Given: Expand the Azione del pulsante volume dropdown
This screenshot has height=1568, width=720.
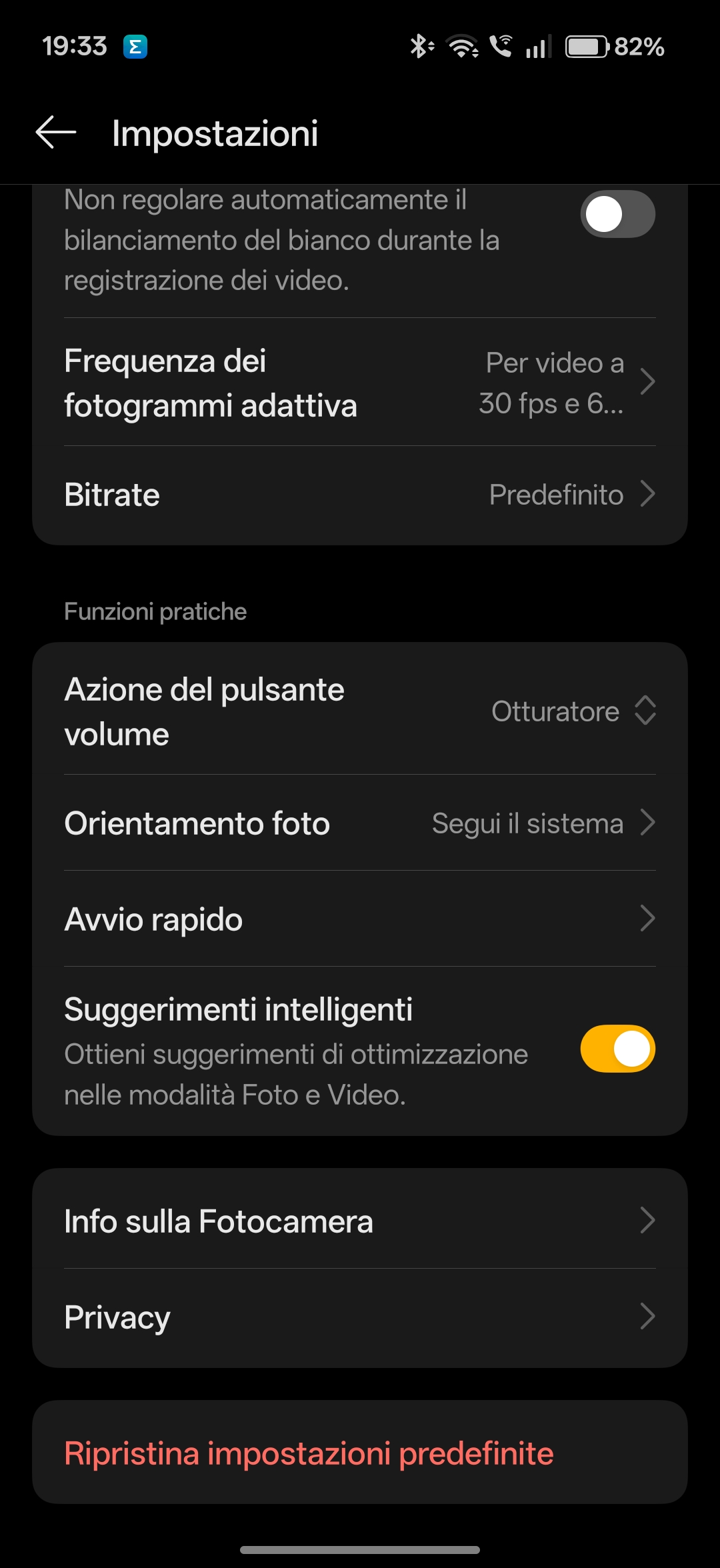Looking at the screenshot, I should 573,711.
